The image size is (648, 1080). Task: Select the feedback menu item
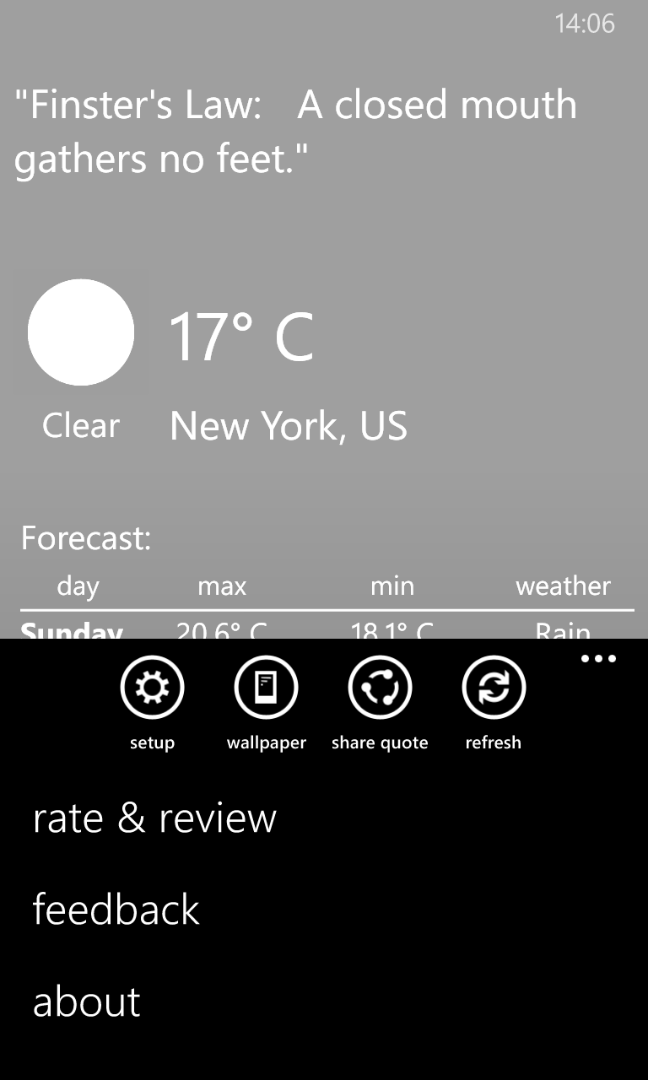point(116,909)
